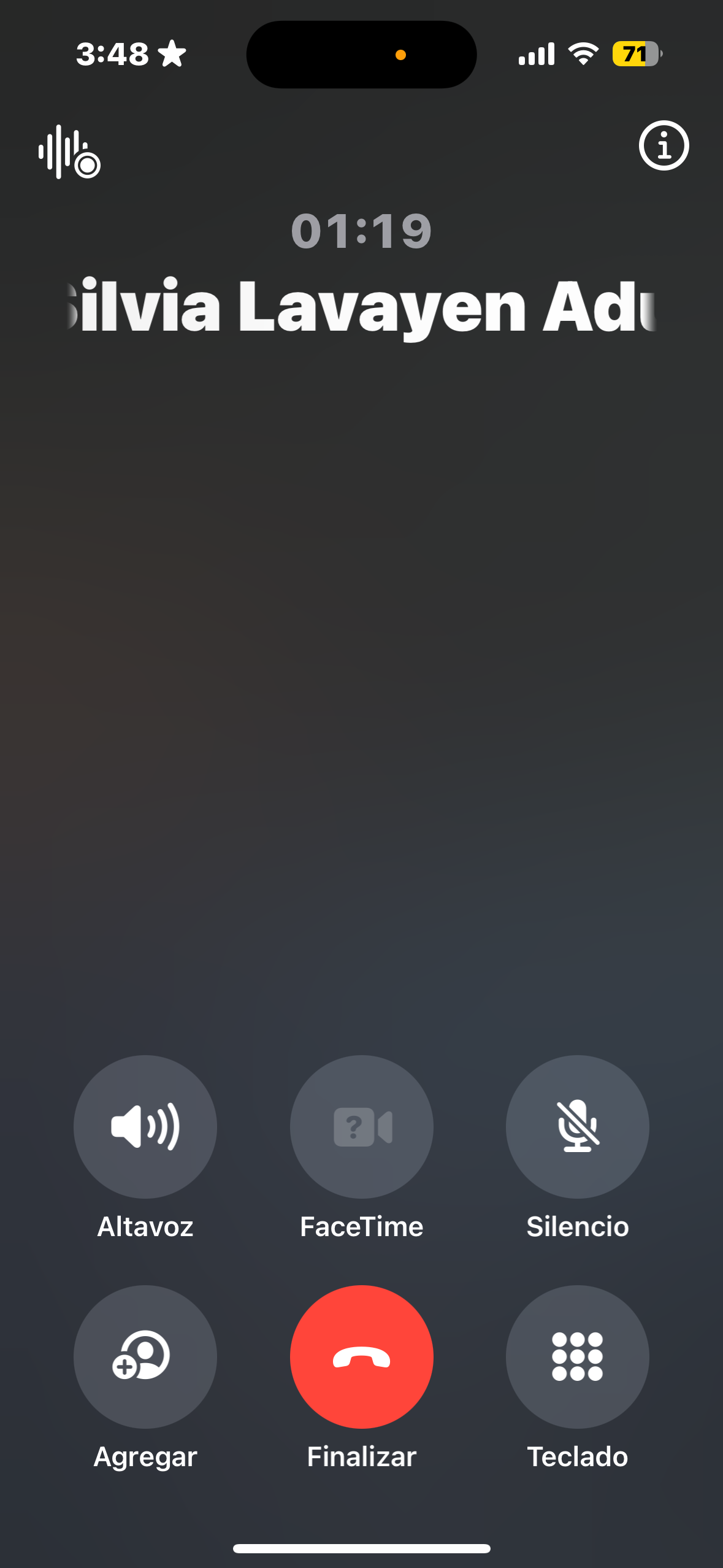
Task: Tap Agregar to add another caller
Action: pos(145,1356)
